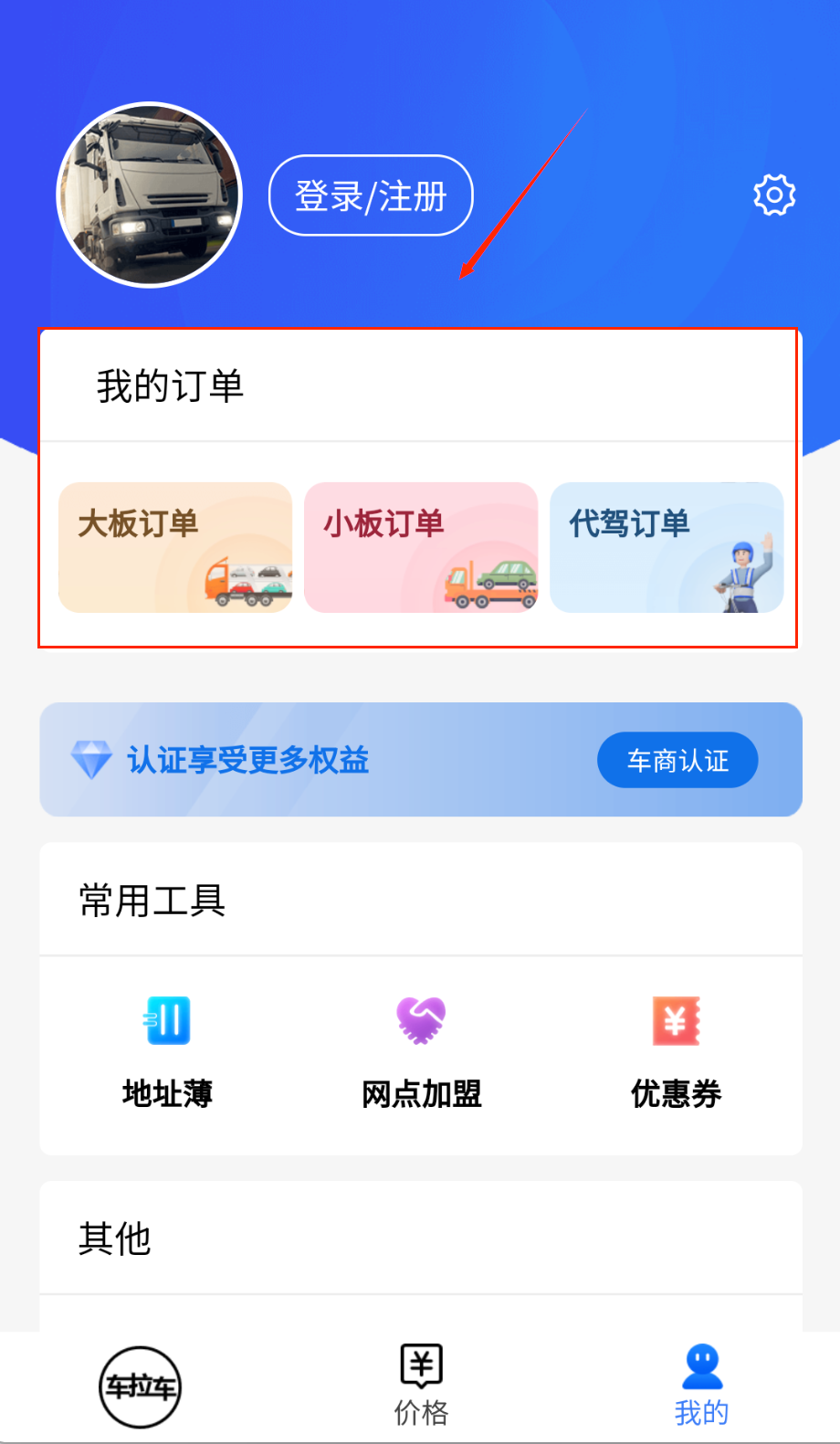This screenshot has width=840, height=1444.
Task: Select the 我的 tab
Action: pyautogui.click(x=701, y=1385)
